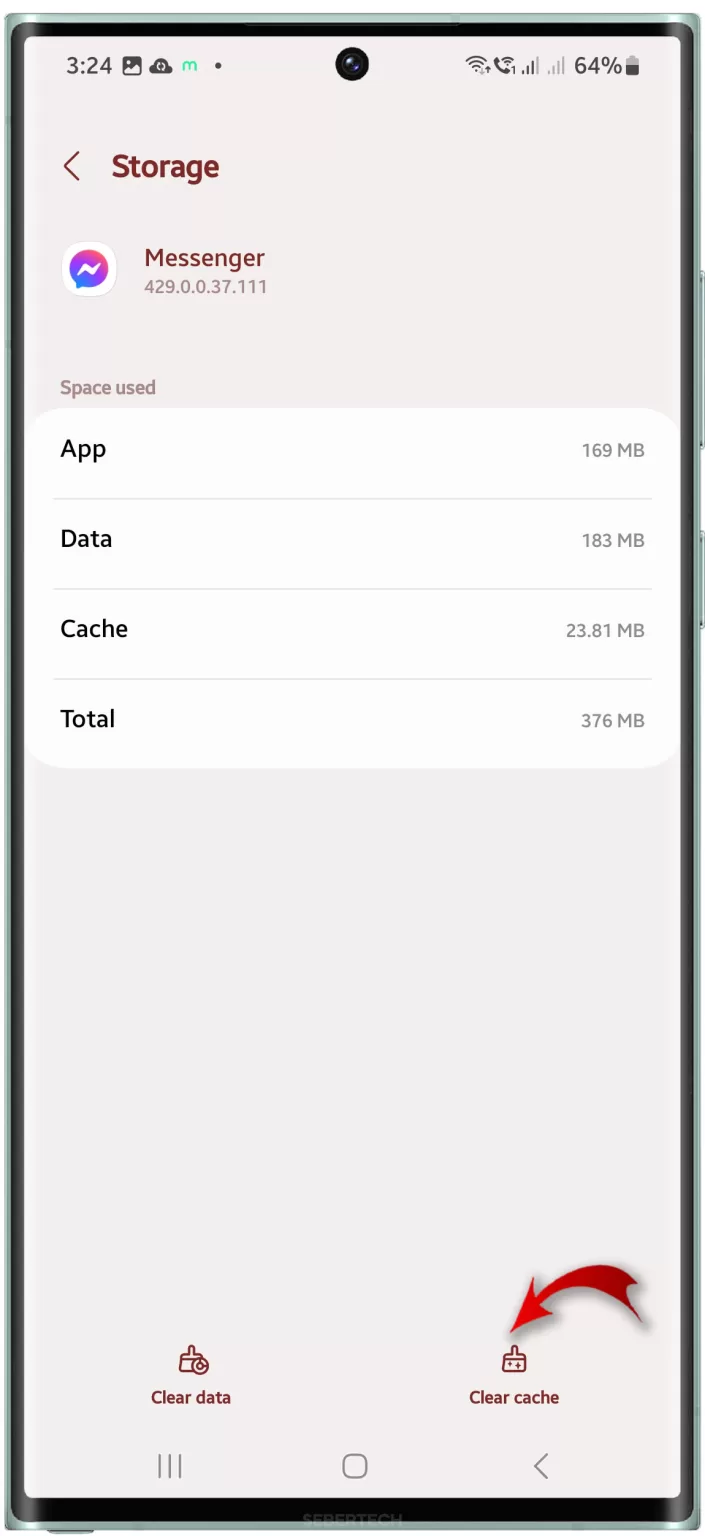Screen dimensions: 705x1536
Task: Clear Messenger cache
Action: tap(514, 1376)
